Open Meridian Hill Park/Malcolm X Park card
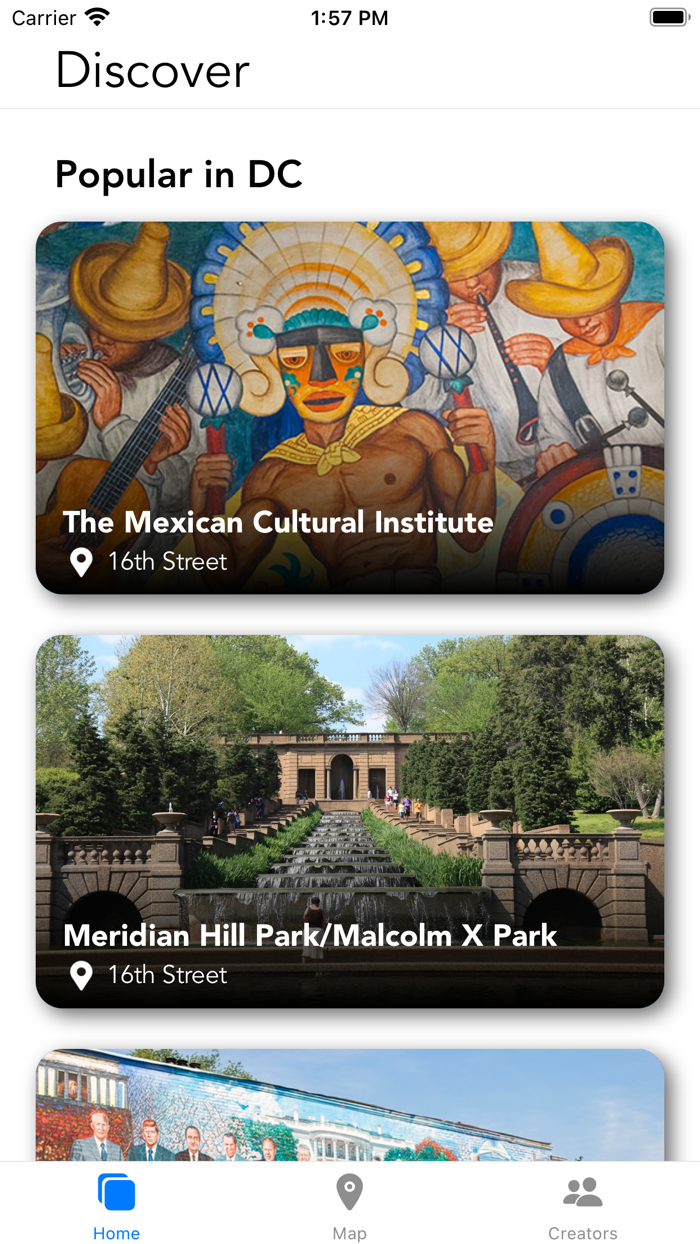The height and width of the screenshot is (1244, 700). tap(350, 821)
